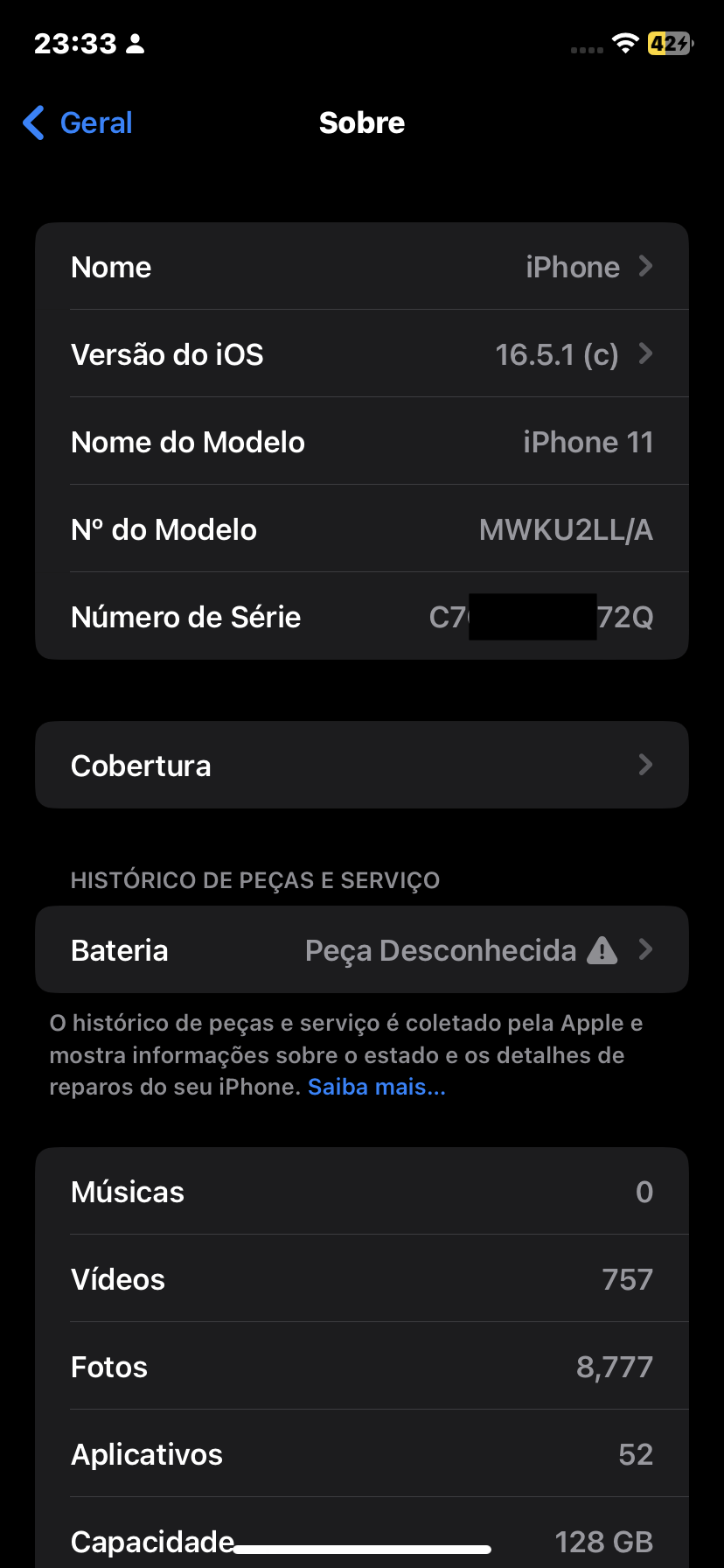
Task: Open the Nome row to rename iPhone
Action: pos(362,267)
